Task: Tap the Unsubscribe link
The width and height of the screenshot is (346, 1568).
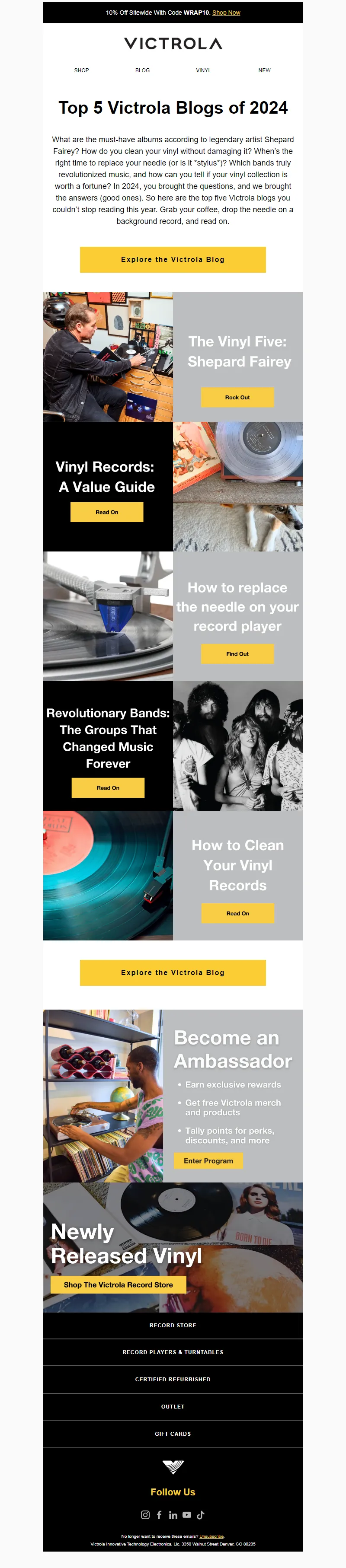Action: [x=211, y=1536]
